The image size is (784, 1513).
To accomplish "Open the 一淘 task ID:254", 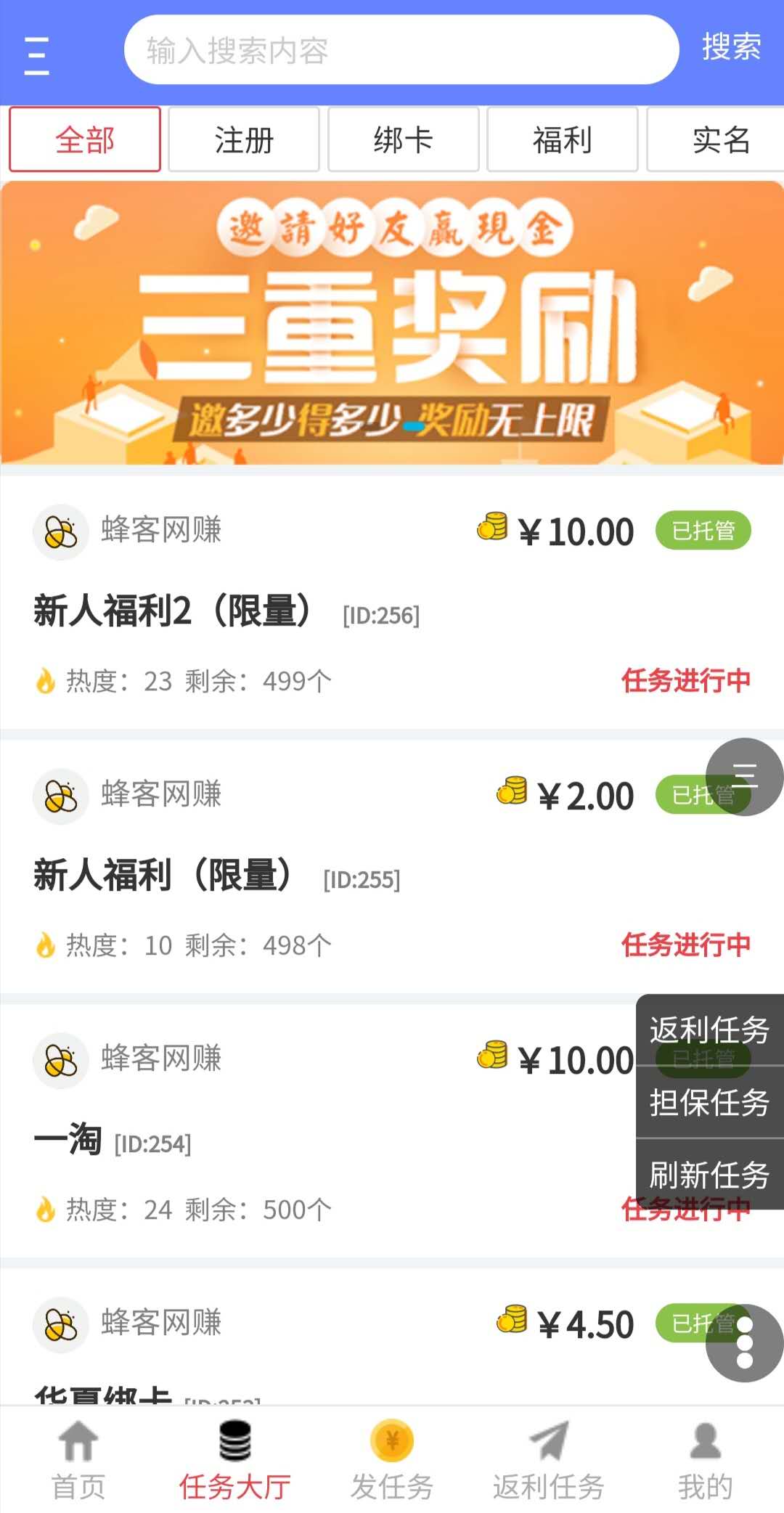I will pyautogui.click(x=319, y=1131).
